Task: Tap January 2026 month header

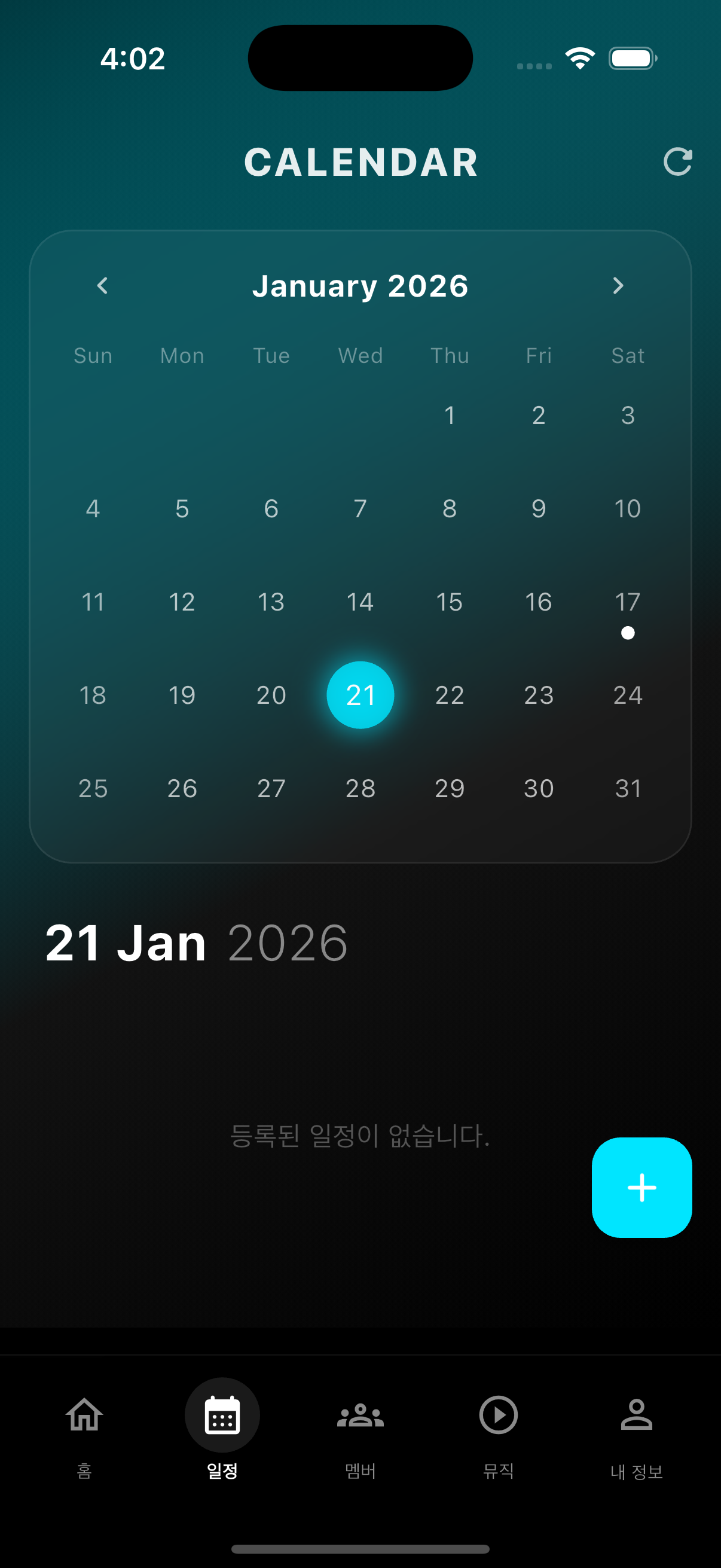Action: 360,285
